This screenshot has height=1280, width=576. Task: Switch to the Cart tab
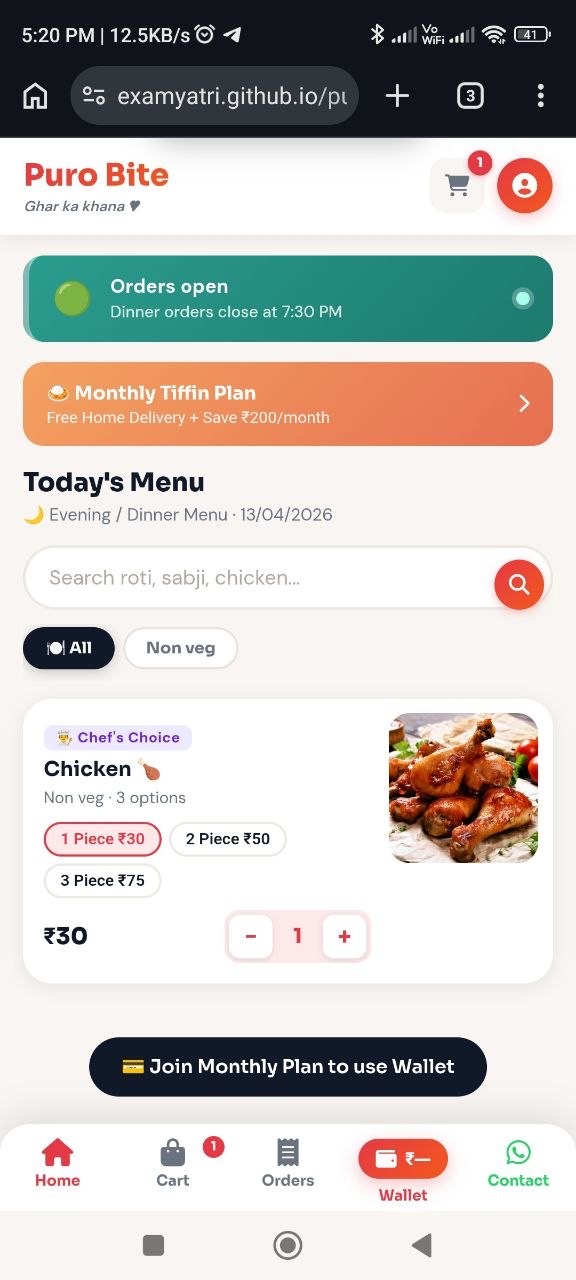[173, 1165]
